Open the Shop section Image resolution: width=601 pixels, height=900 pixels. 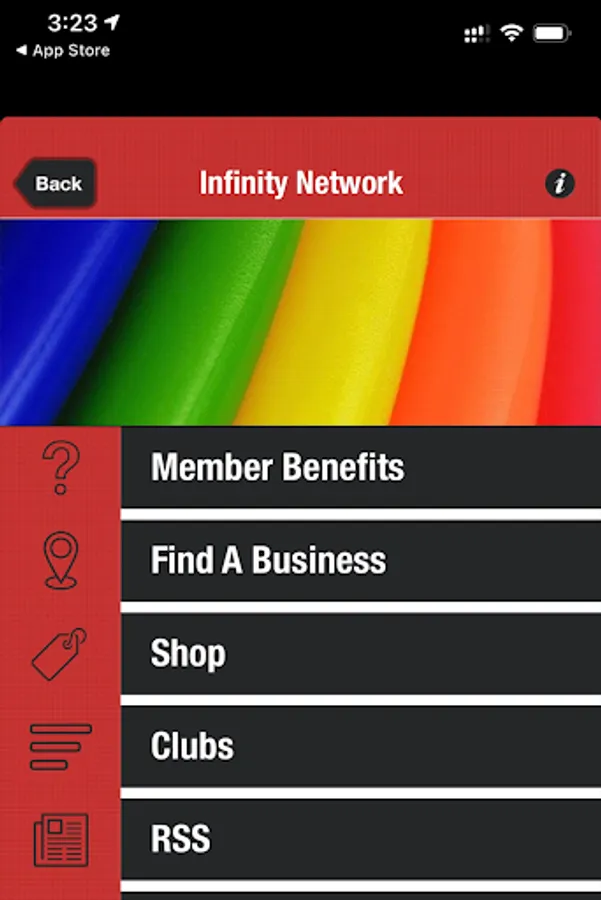coord(361,654)
